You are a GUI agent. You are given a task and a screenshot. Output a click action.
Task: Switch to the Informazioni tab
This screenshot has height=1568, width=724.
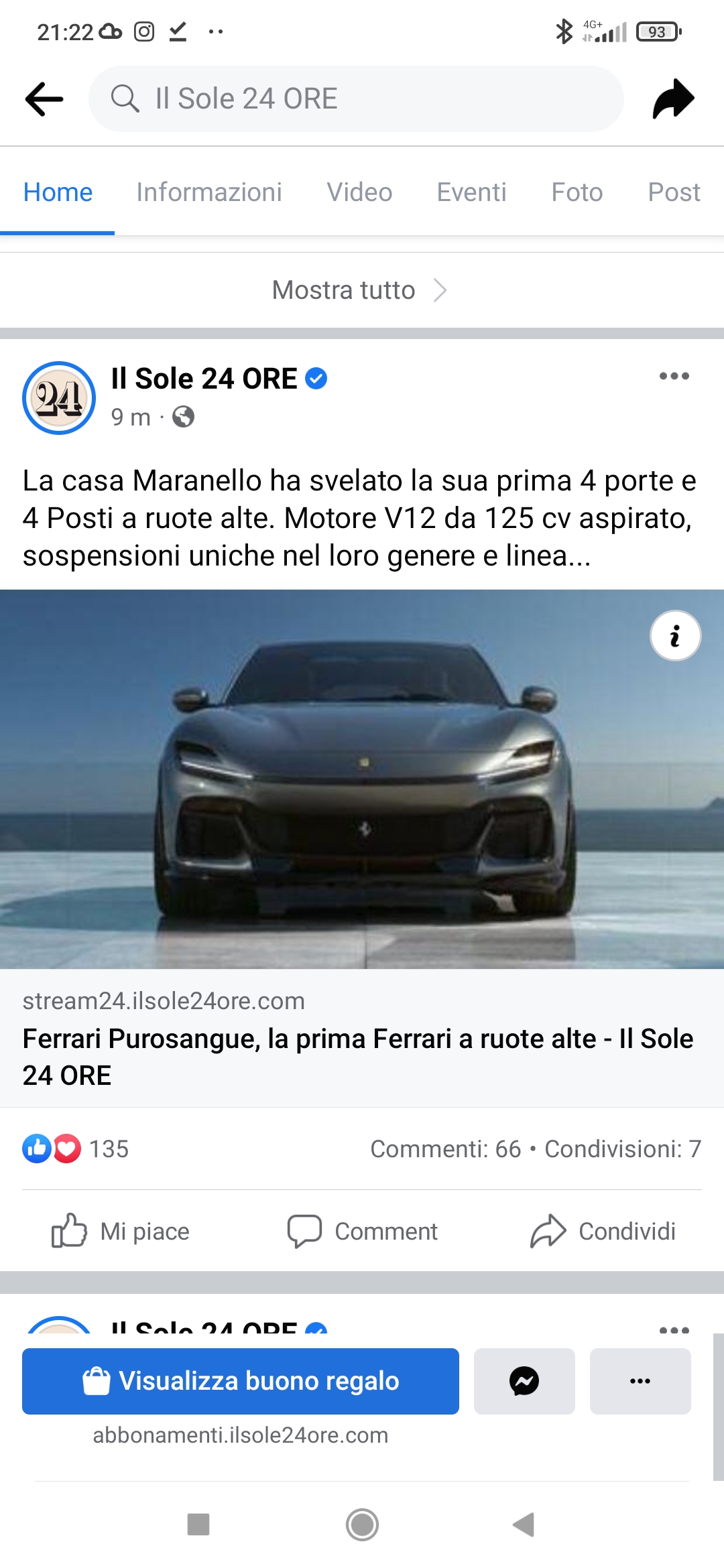(x=209, y=192)
